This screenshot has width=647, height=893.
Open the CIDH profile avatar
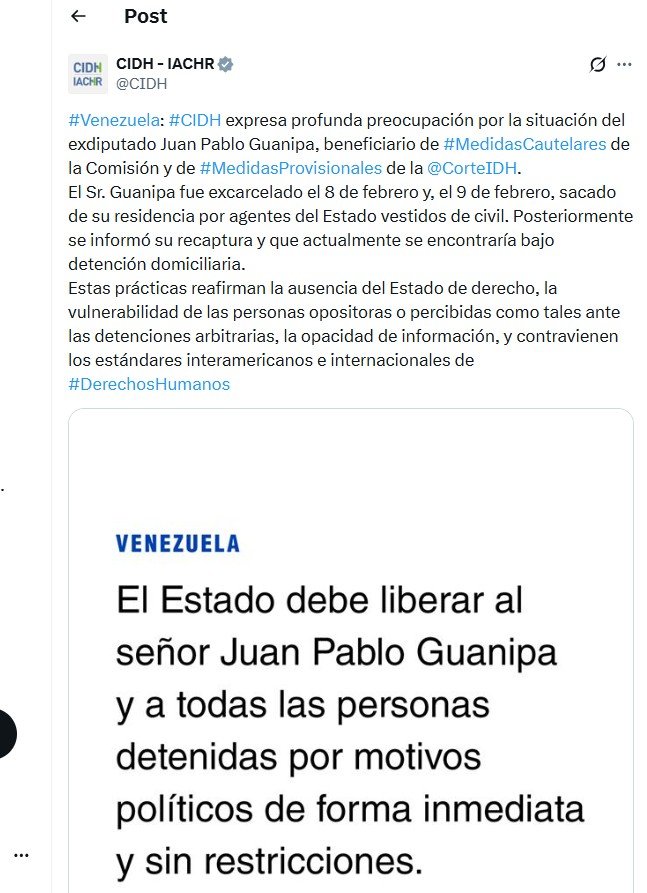coord(88,73)
